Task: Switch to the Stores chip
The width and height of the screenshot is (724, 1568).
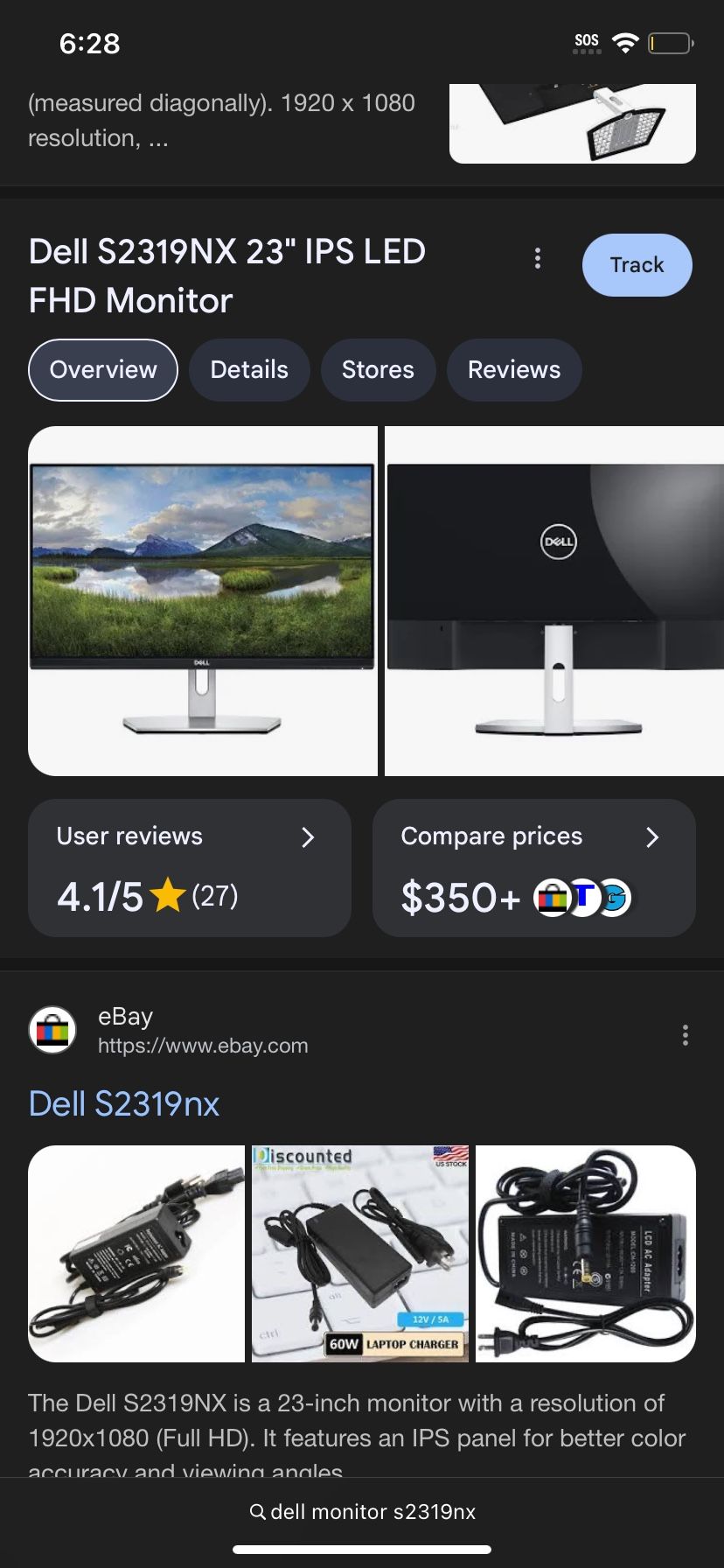Action: coord(378,370)
